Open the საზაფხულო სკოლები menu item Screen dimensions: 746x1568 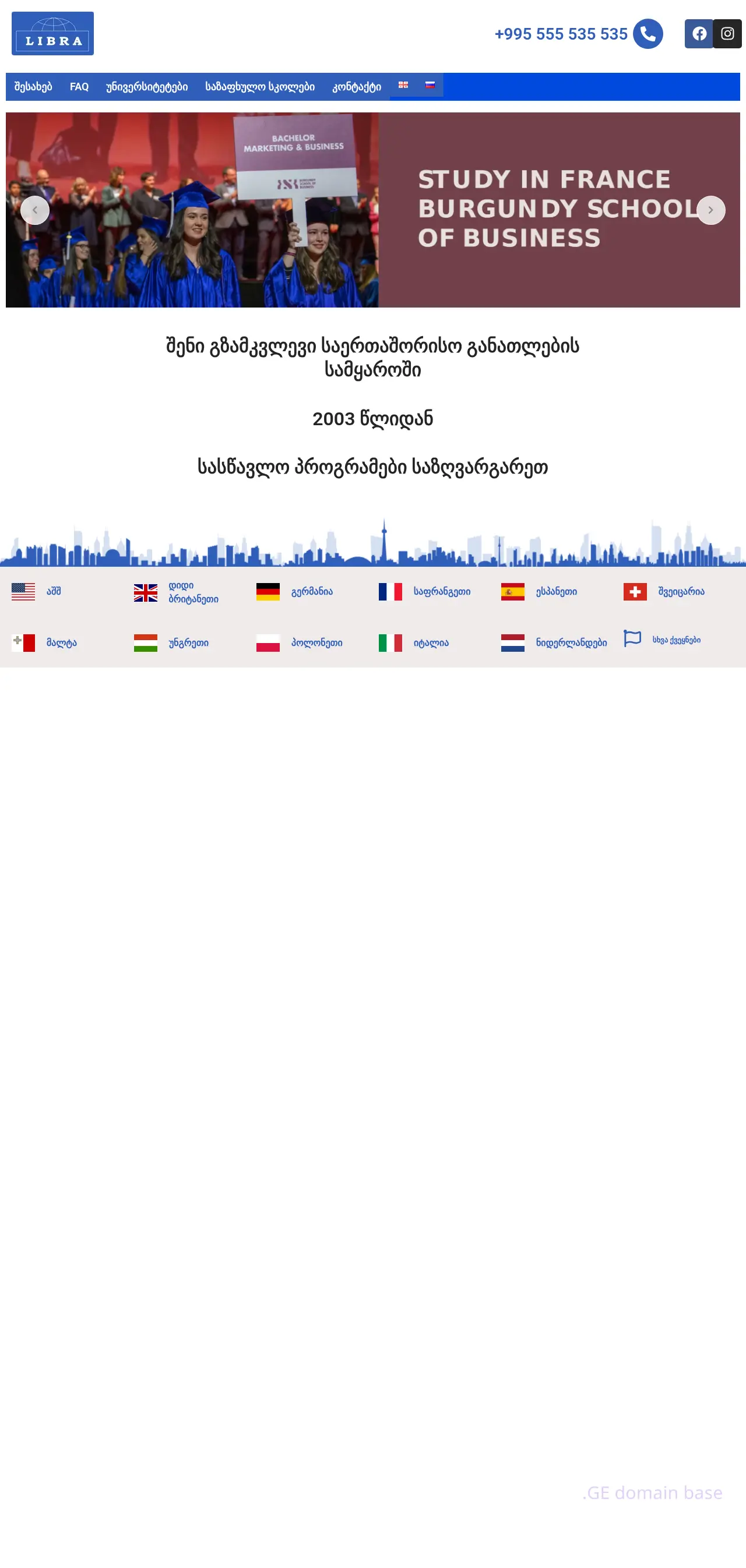coord(260,86)
